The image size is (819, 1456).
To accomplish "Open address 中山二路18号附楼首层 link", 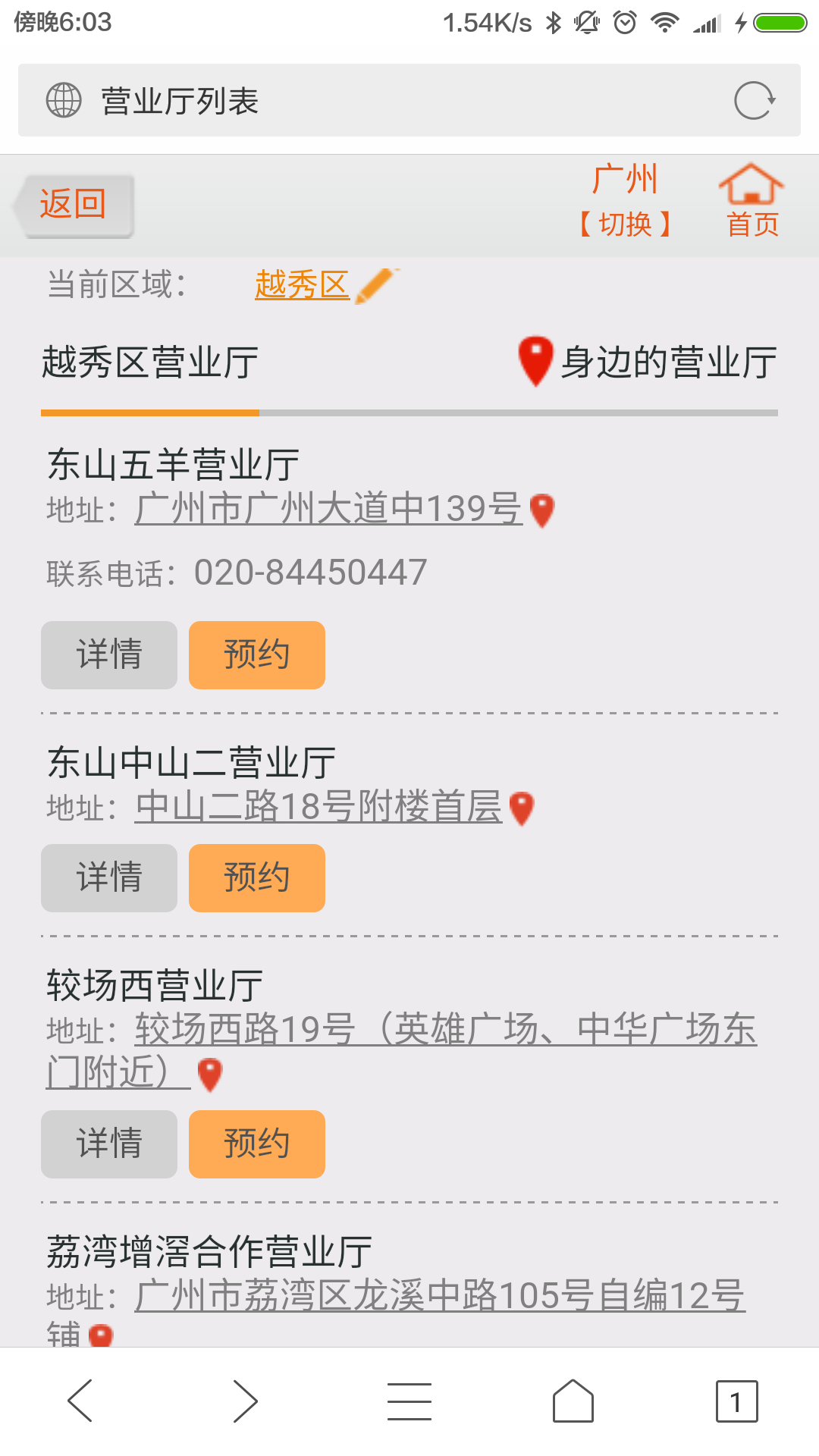I will click(318, 807).
